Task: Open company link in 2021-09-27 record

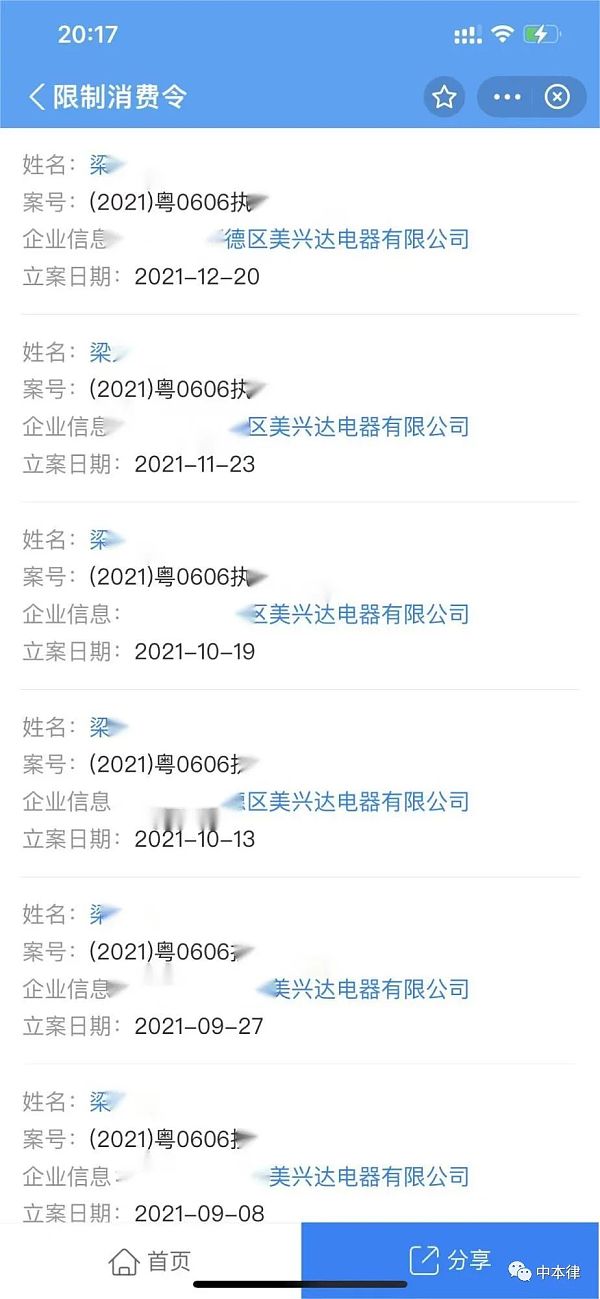Action: [x=368, y=989]
